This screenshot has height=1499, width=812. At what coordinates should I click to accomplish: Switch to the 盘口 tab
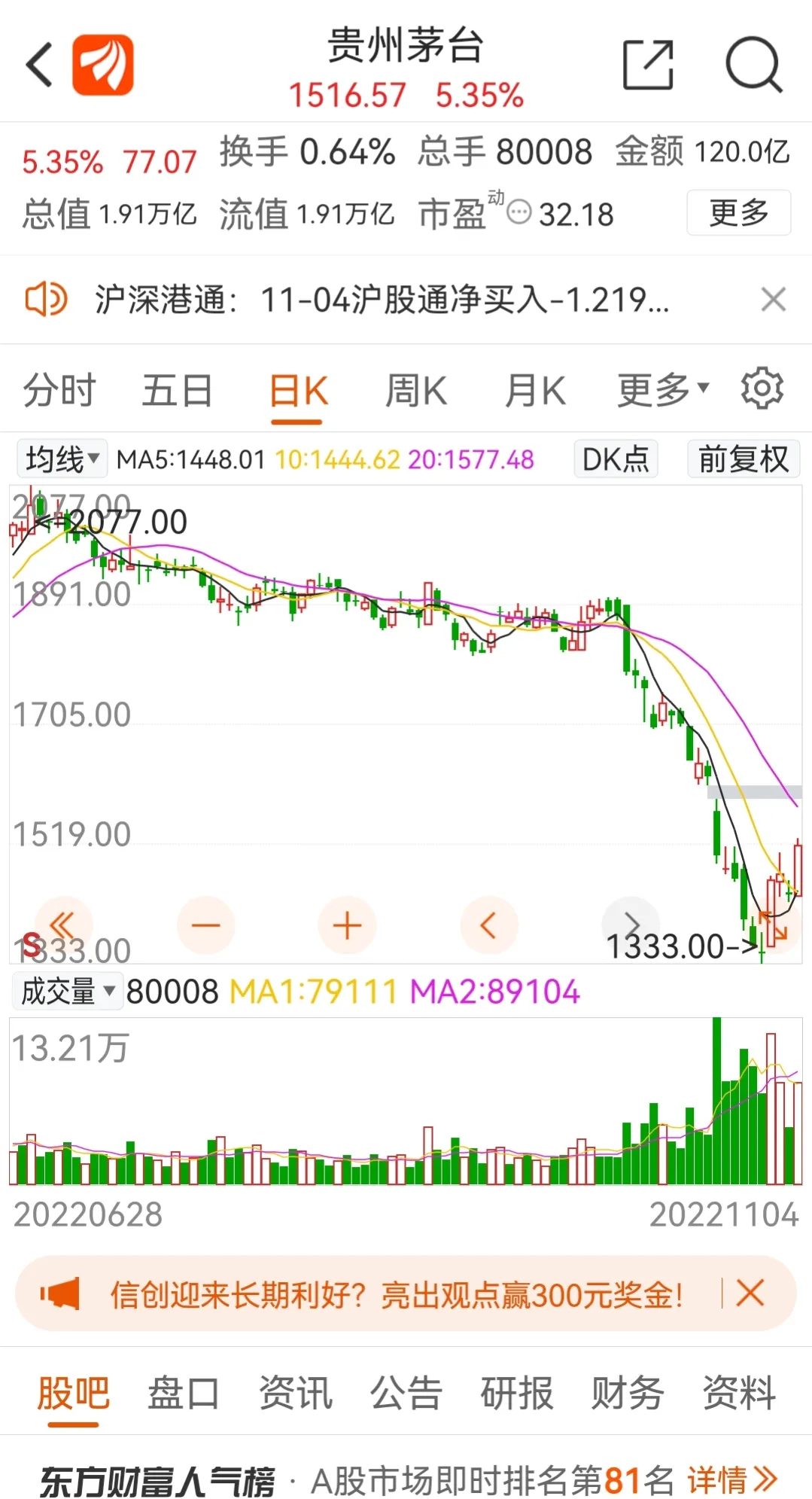[183, 1393]
